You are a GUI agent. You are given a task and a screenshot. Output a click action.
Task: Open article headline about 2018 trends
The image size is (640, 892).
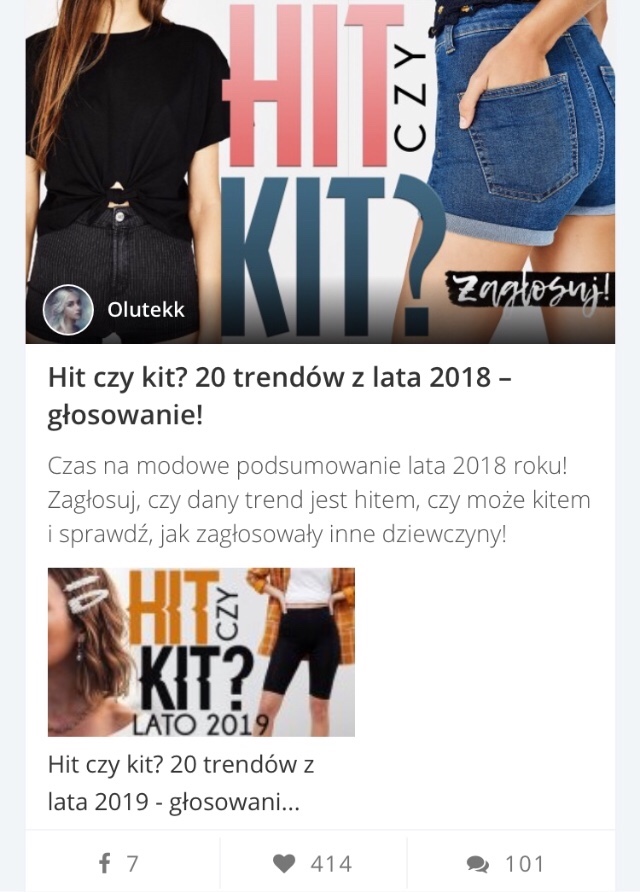[x=270, y=395]
